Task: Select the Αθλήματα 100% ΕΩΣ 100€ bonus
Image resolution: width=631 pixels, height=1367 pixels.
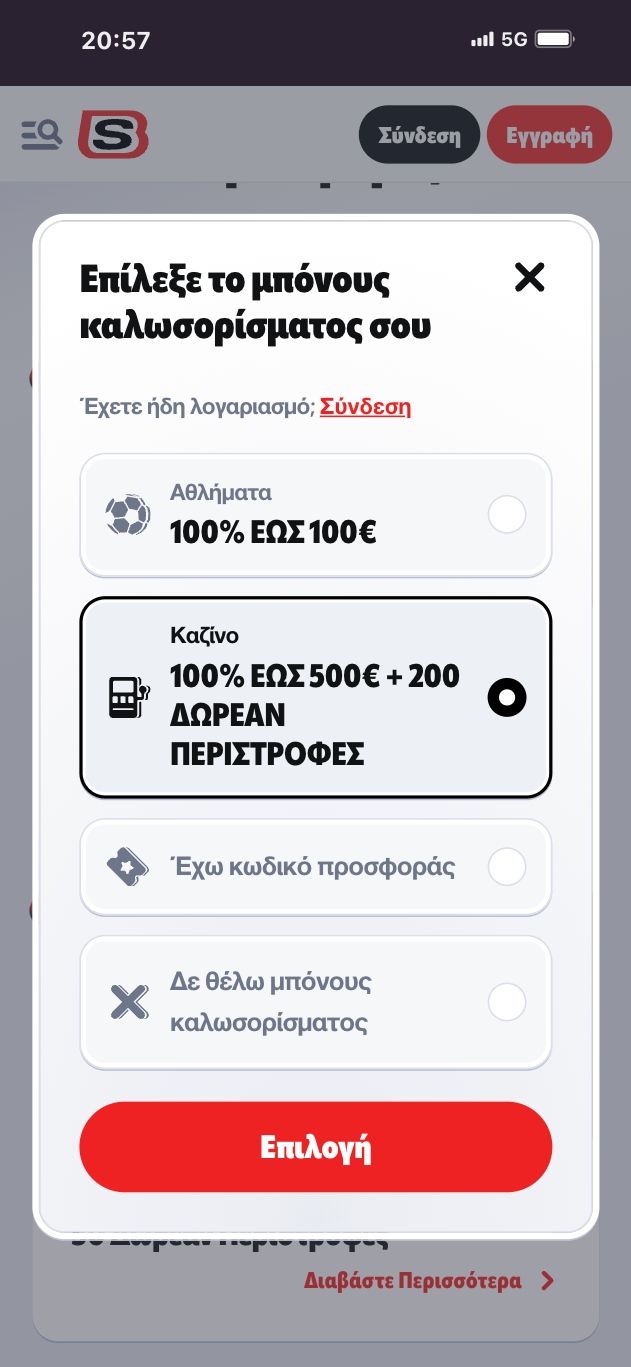Action: (315, 516)
